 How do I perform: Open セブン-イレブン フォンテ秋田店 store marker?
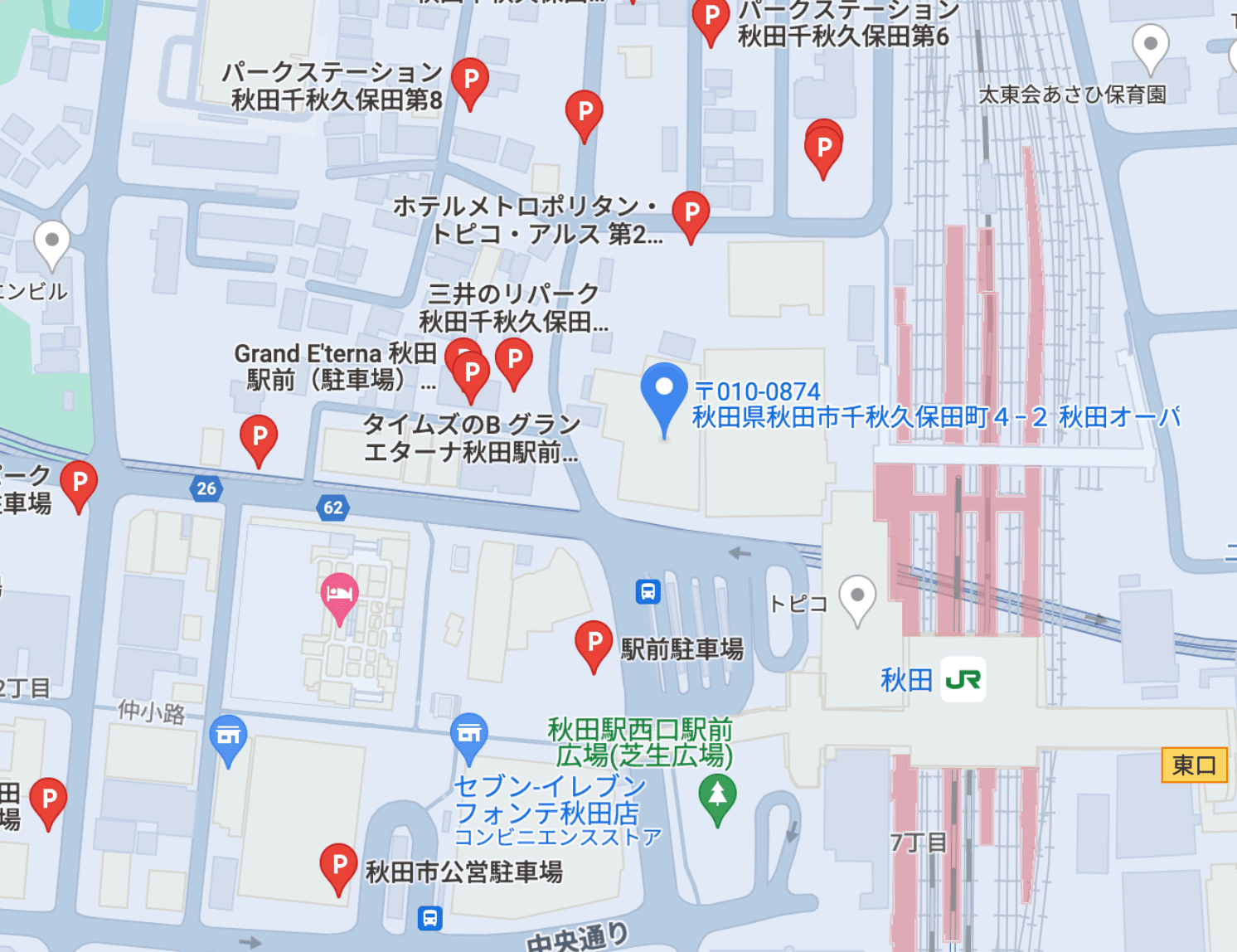(468, 735)
